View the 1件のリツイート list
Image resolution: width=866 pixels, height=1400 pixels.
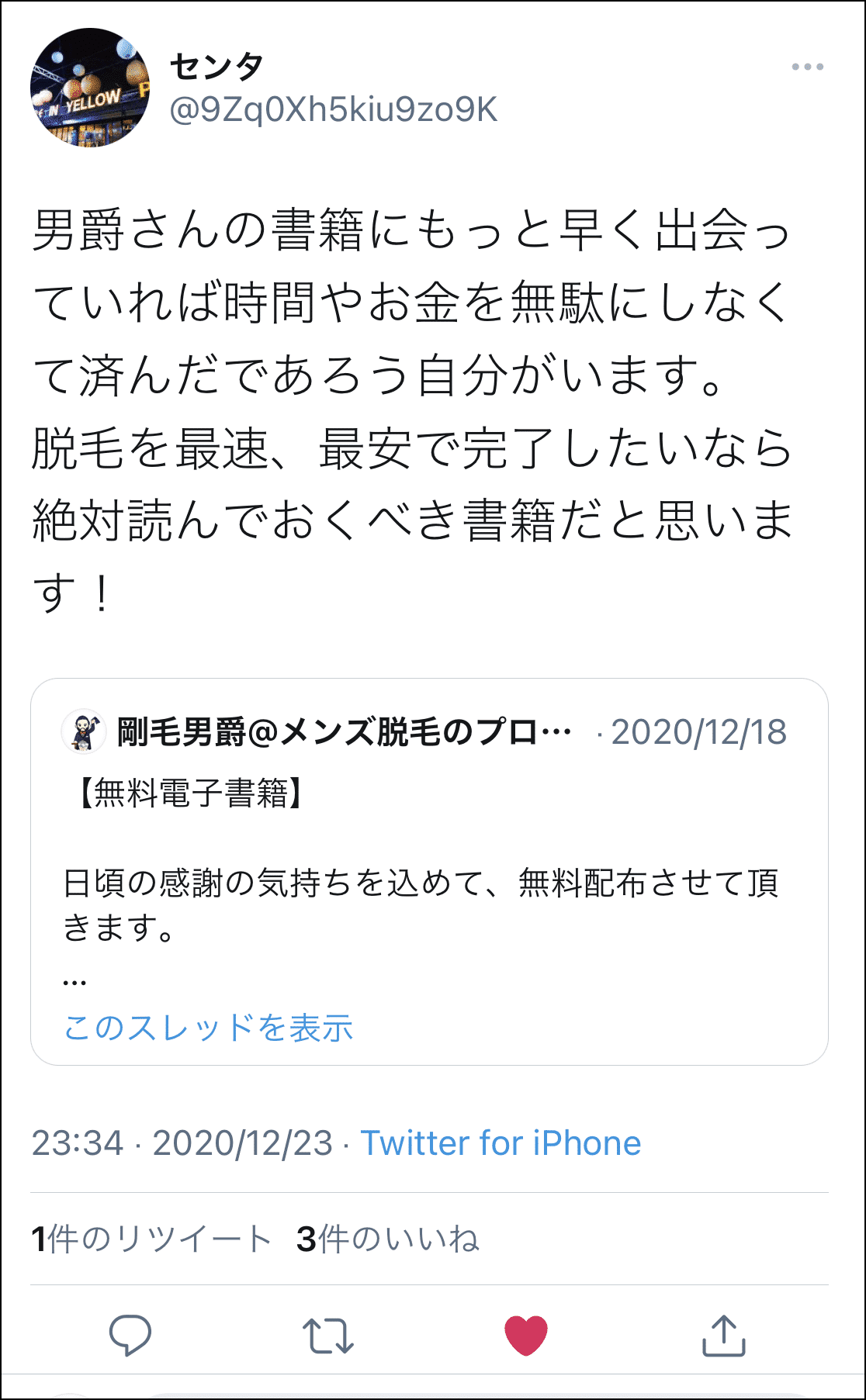click(151, 1239)
